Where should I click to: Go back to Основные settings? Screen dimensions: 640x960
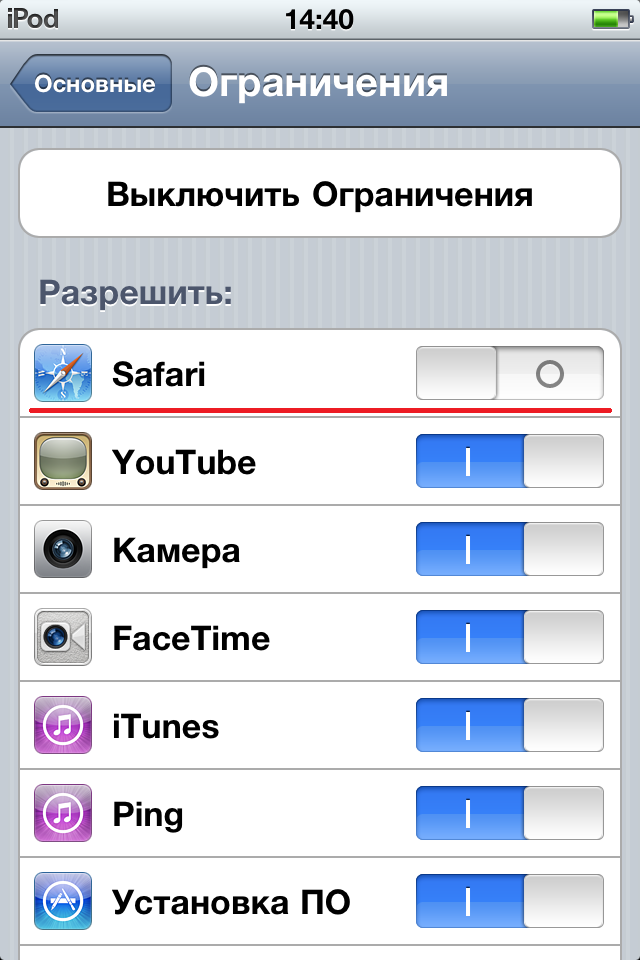[x=92, y=85]
